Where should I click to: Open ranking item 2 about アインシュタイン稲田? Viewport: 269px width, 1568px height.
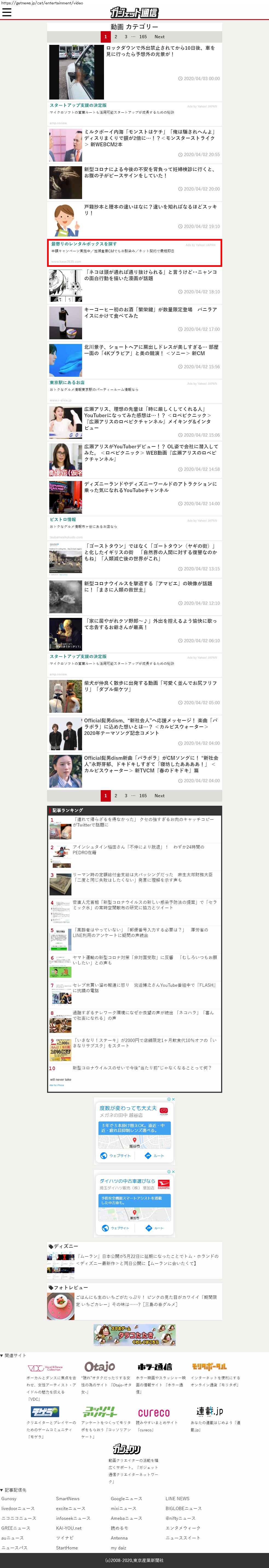coord(139,849)
